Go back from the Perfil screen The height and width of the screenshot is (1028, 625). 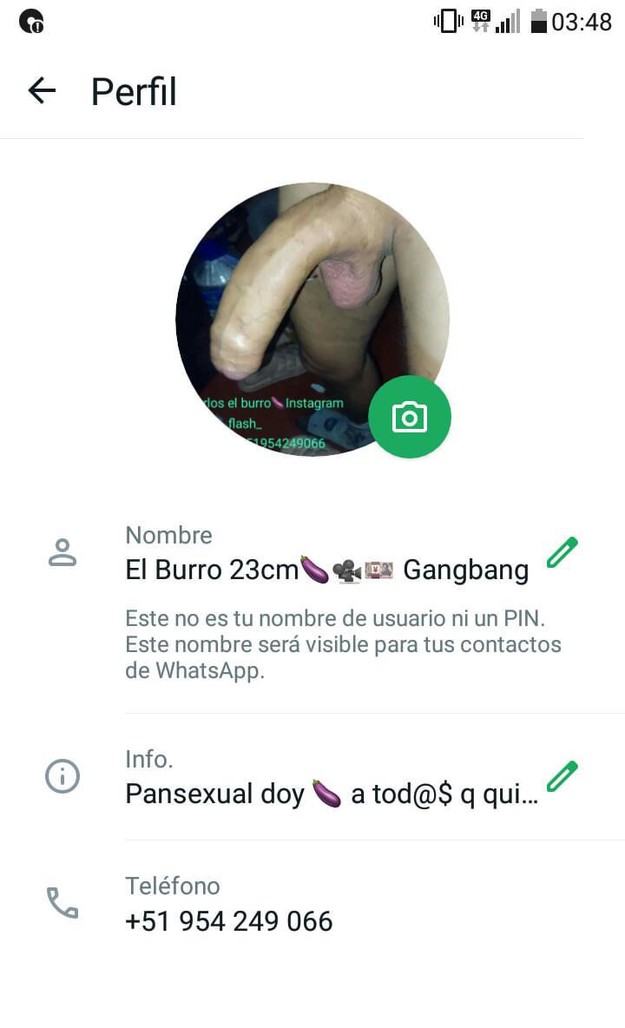42,90
